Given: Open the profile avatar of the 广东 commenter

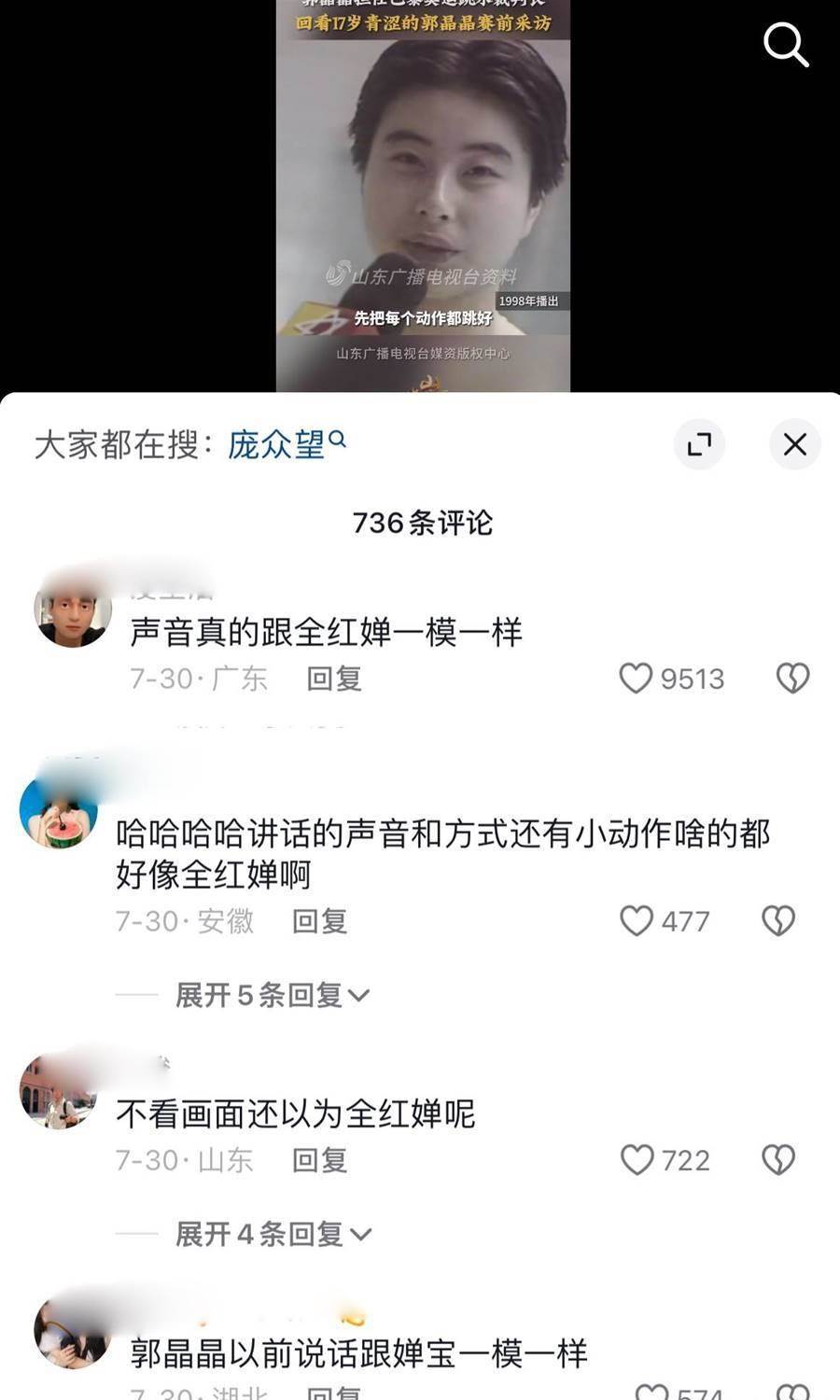Looking at the screenshot, I should [72, 609].
